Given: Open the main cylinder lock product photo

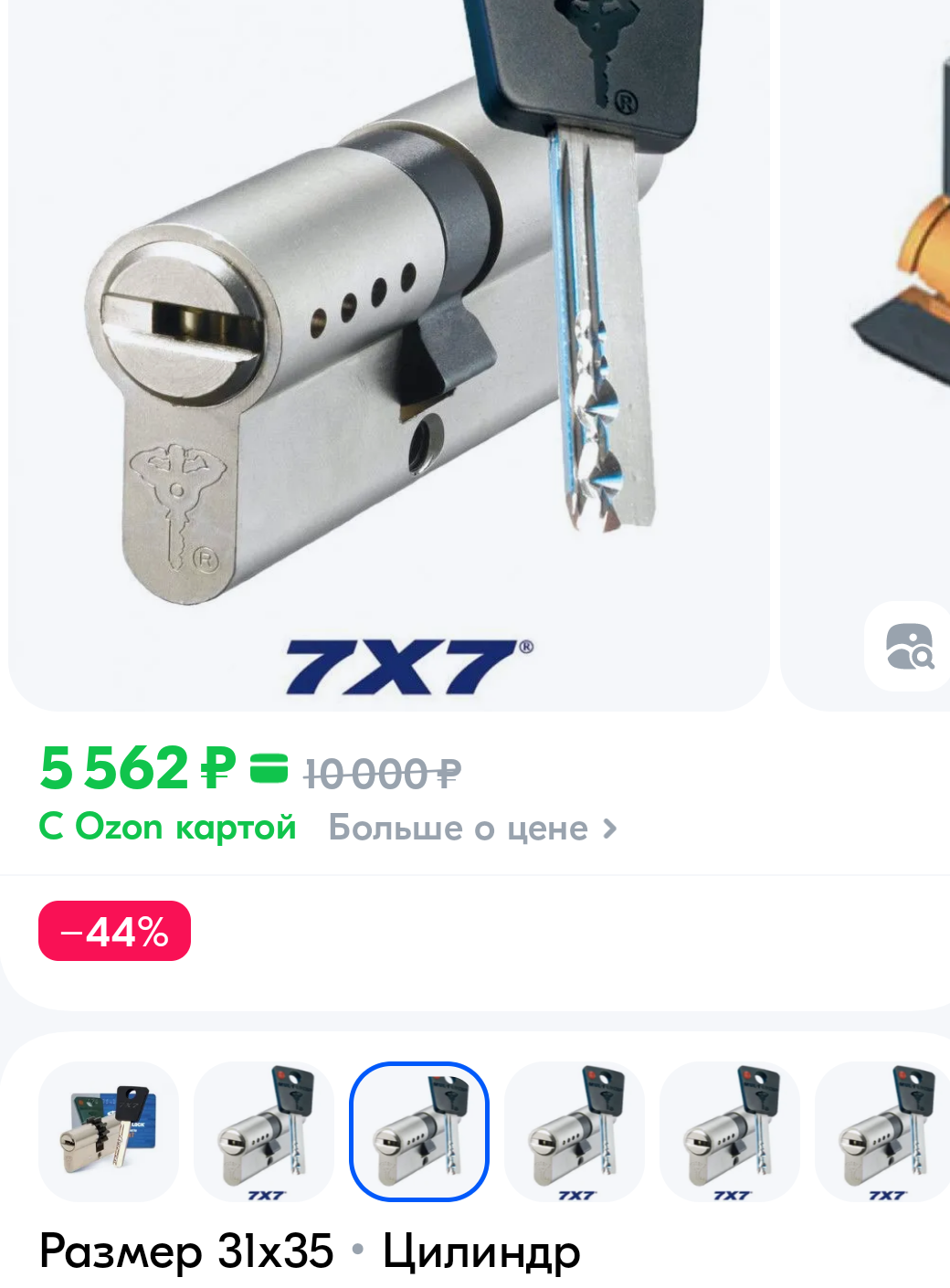Looking at the screenshot, I should [388, 354].
